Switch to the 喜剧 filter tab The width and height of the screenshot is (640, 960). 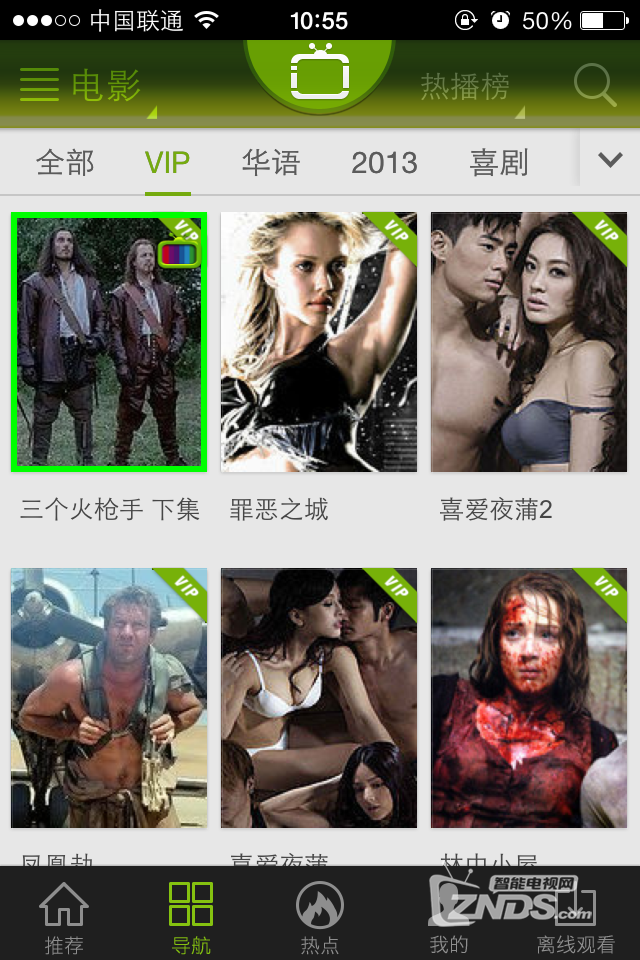(499, 162)
